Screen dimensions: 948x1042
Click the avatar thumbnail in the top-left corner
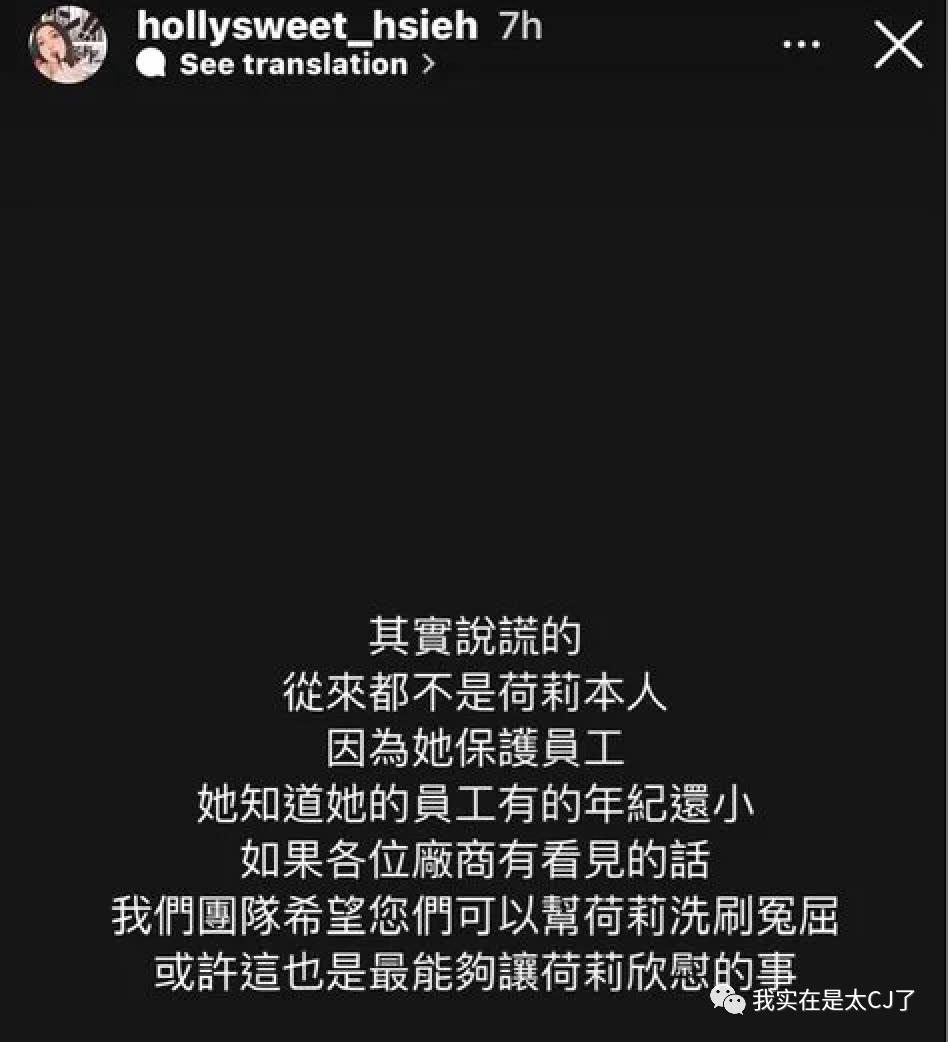(x=66, y=44)
